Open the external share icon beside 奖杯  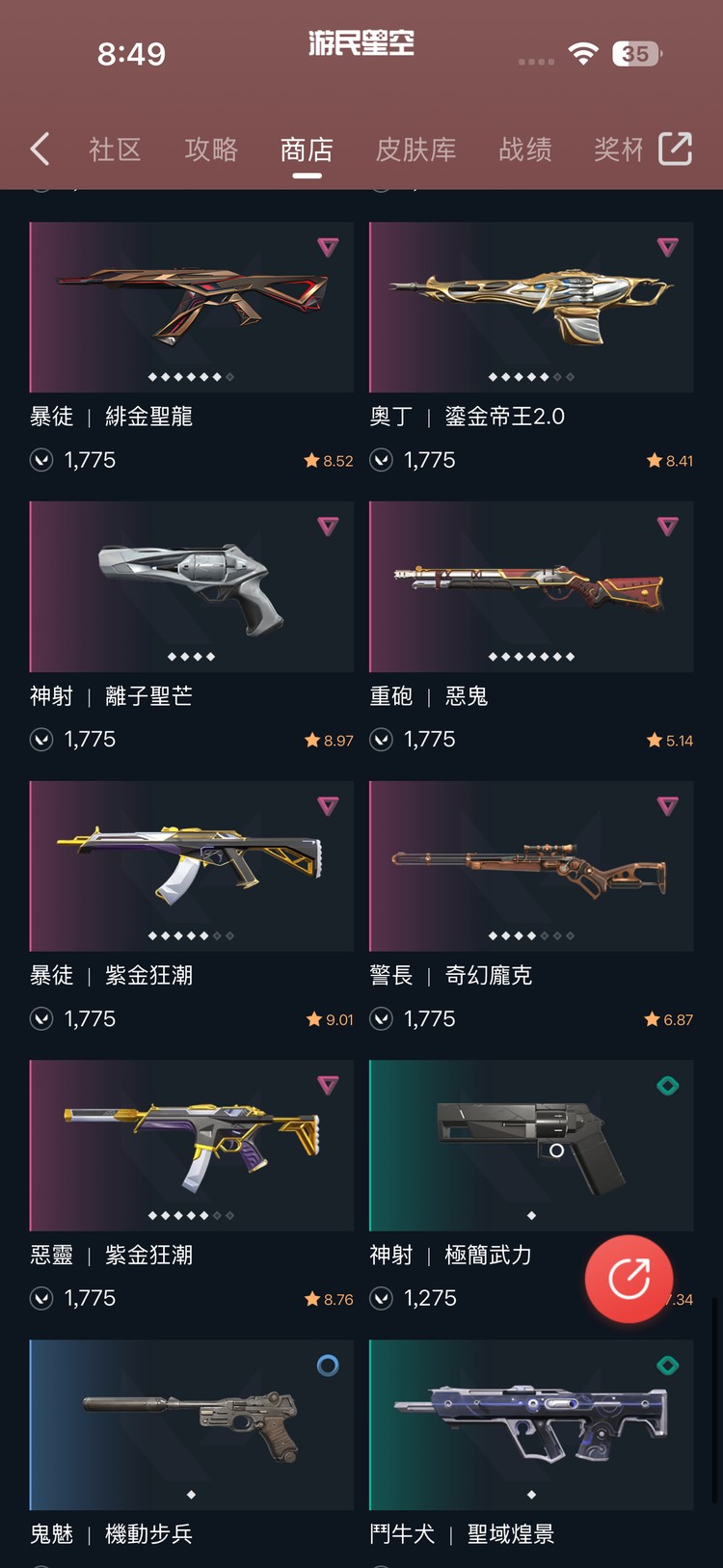[x=676, y=149]
